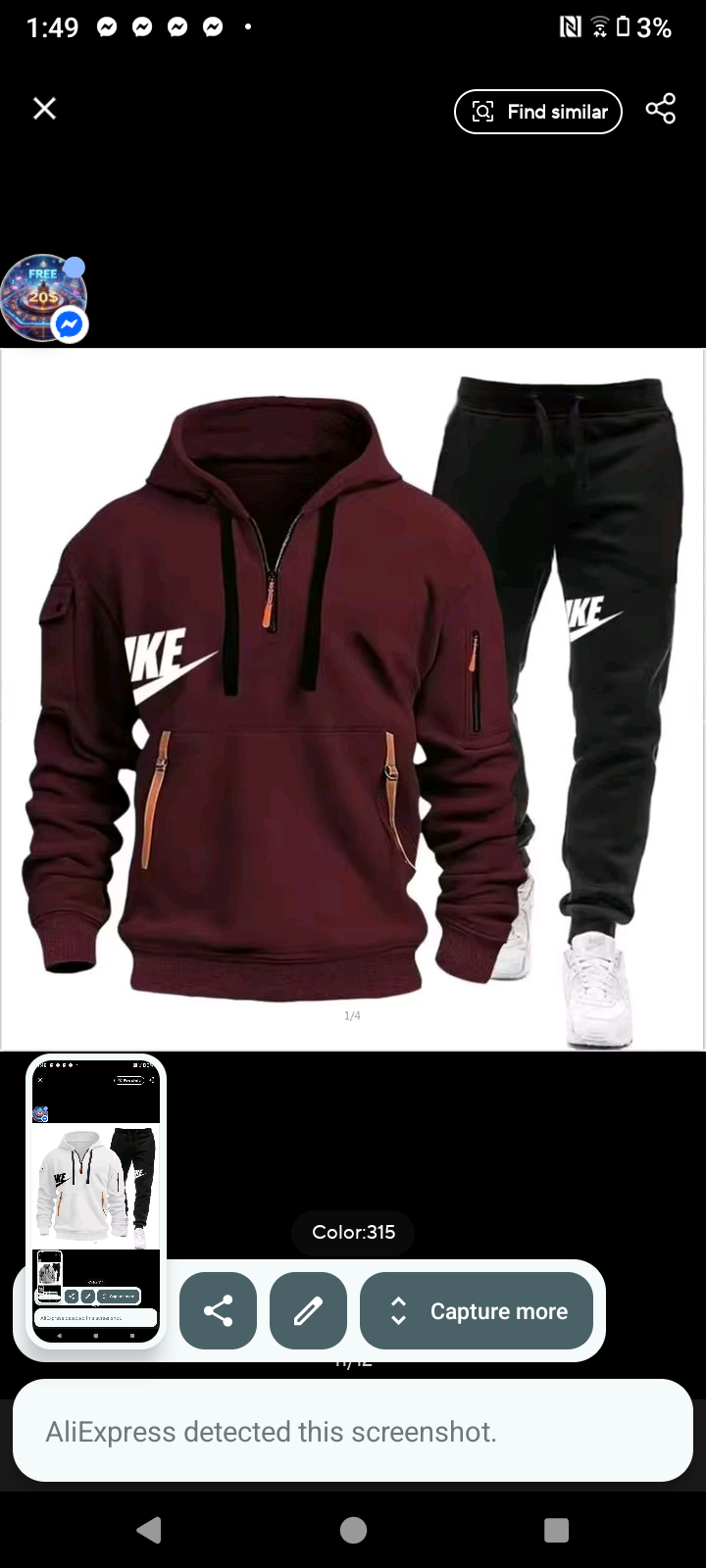Image resolution: width=706 pixels, height=1568 pixels.
Task: Edit the screenshot with the pencil icon
Action: click(x=308, y=1310)
